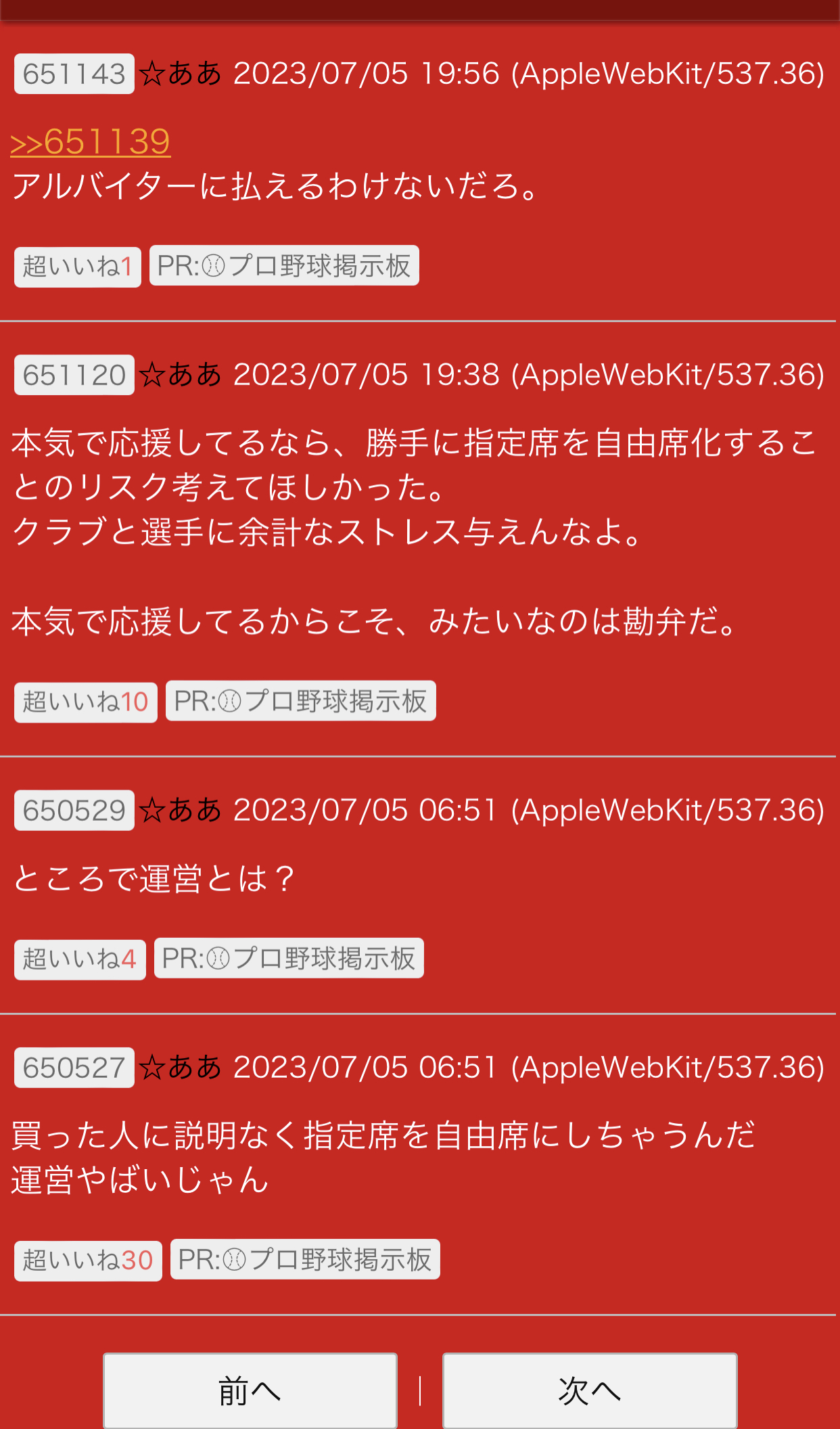This screenshot has width=840, height=1429.
Task: Tap post number 650527
Action: coord(74,1068)
